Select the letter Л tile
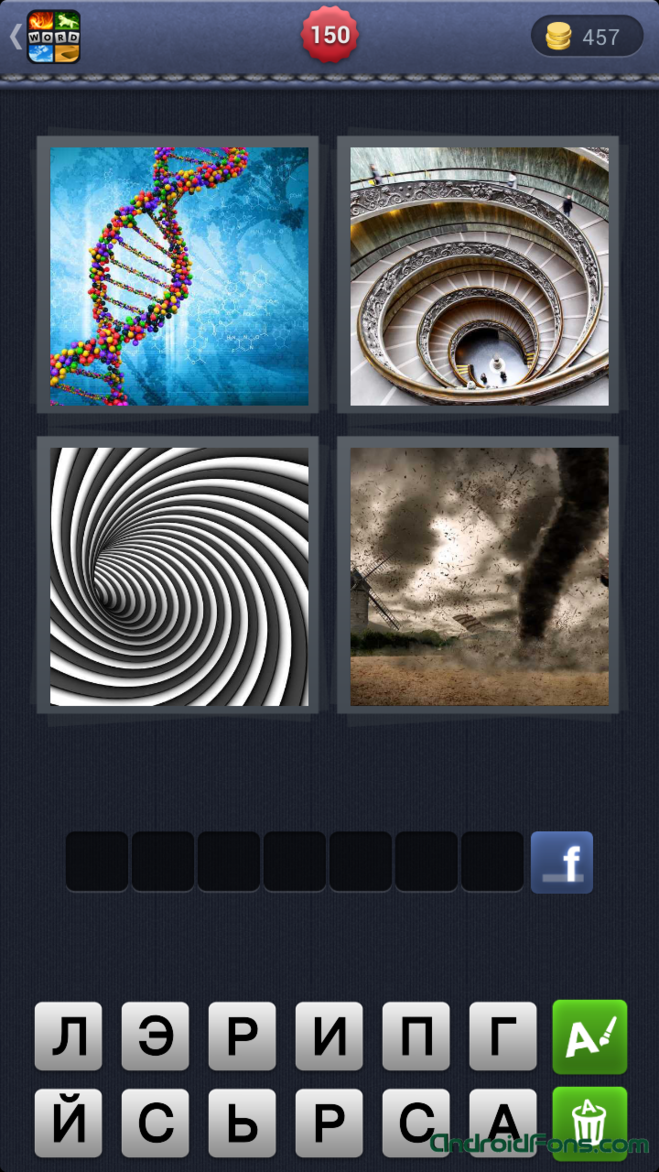This screenshot has height=1172, width=659. tap(68, 1037)
